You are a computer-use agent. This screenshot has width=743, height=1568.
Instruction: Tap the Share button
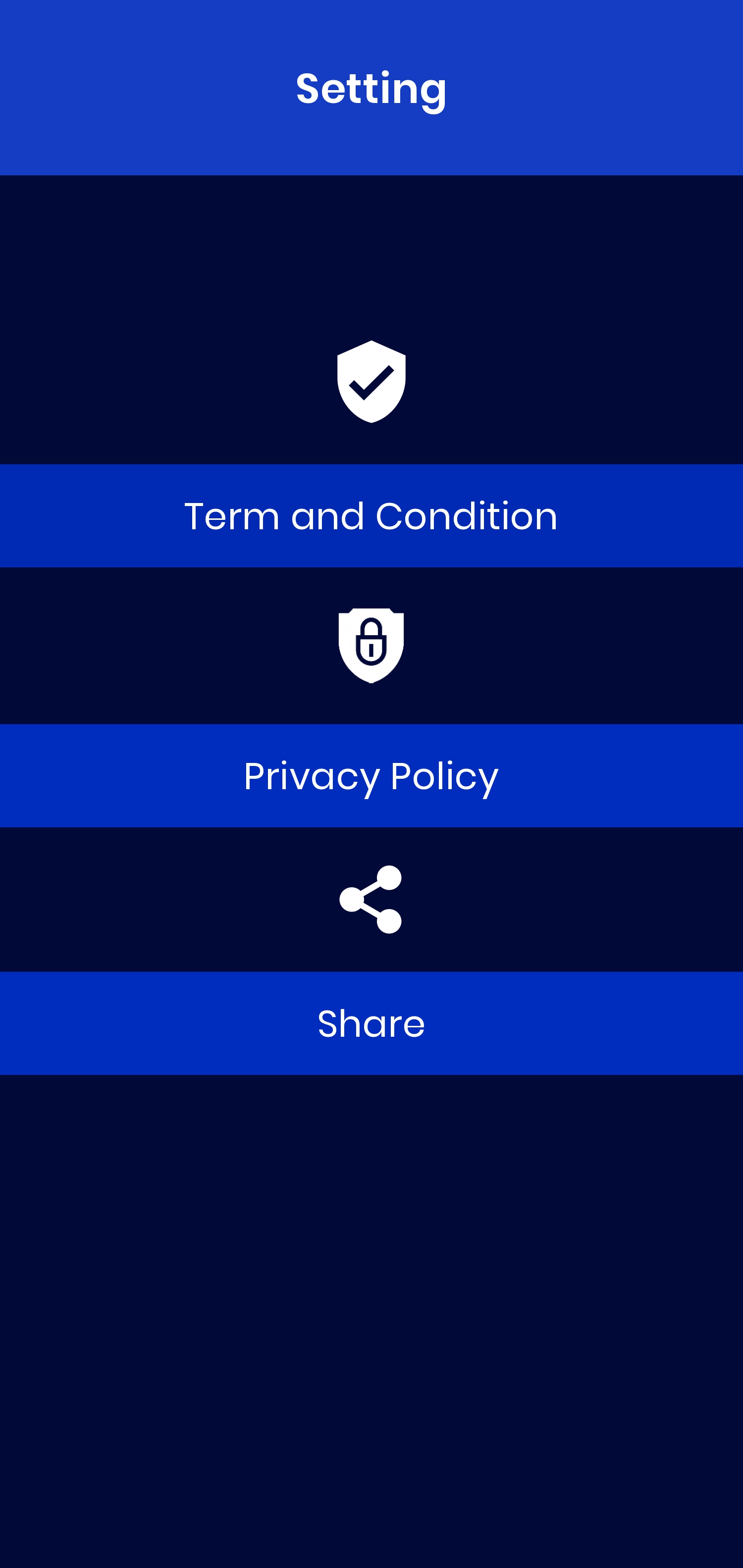coord(371,1023)
